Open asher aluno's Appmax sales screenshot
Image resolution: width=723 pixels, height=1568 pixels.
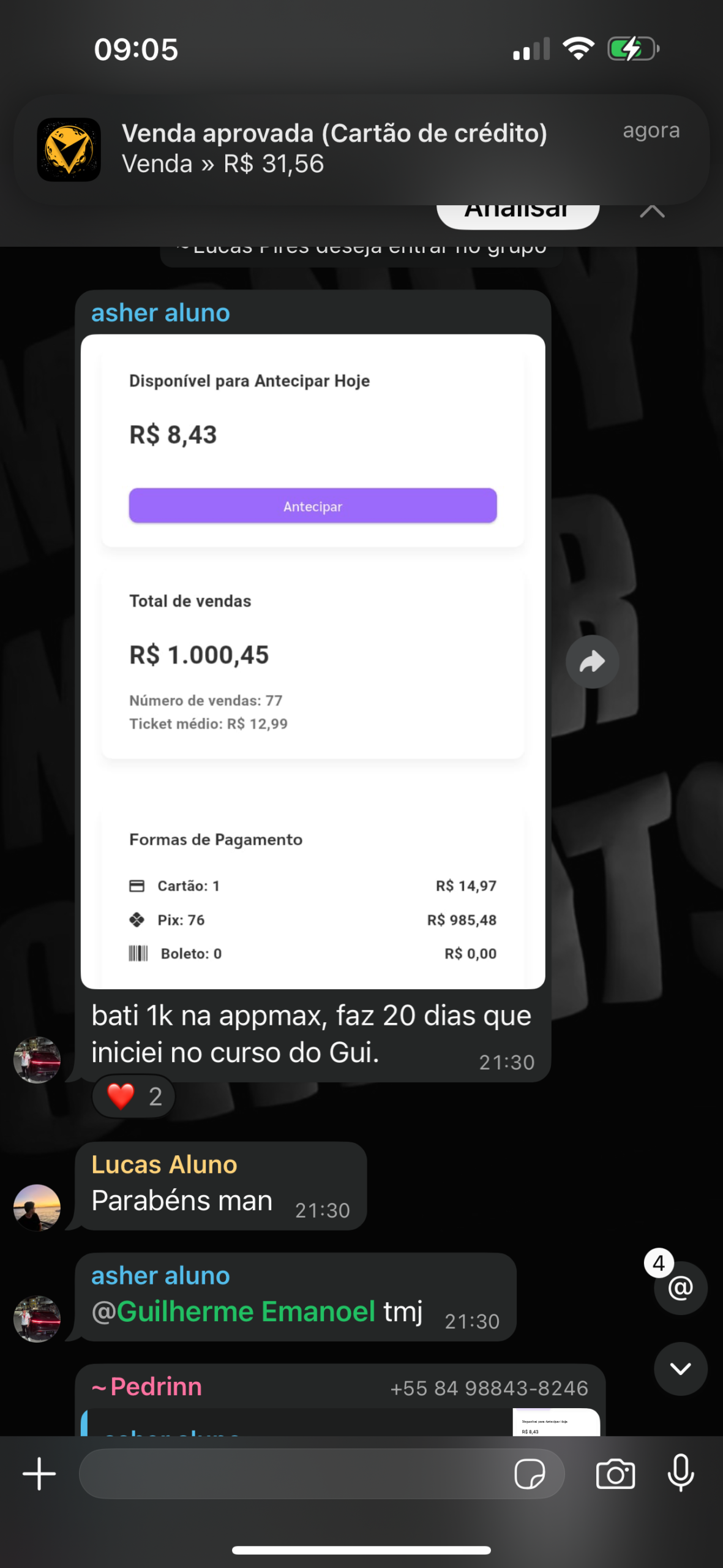pyautogui.click(x=313, y=660)
